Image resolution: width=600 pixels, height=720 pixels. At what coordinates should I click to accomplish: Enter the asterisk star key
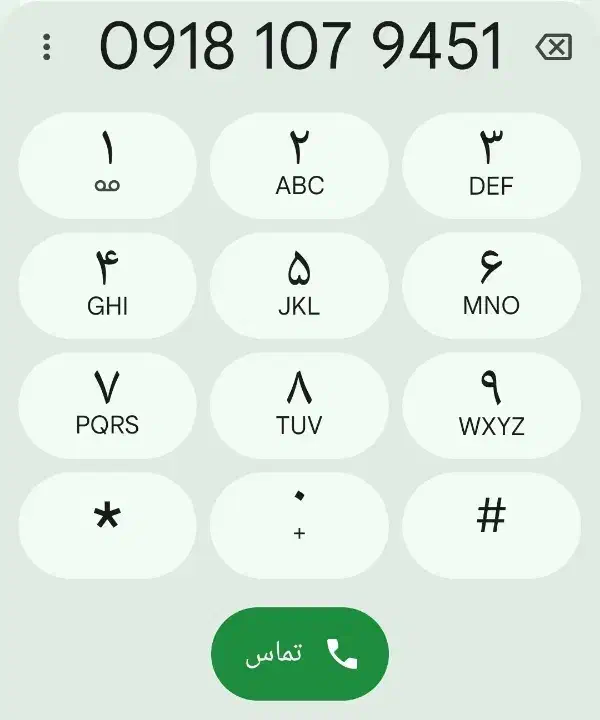coord(107,525)
